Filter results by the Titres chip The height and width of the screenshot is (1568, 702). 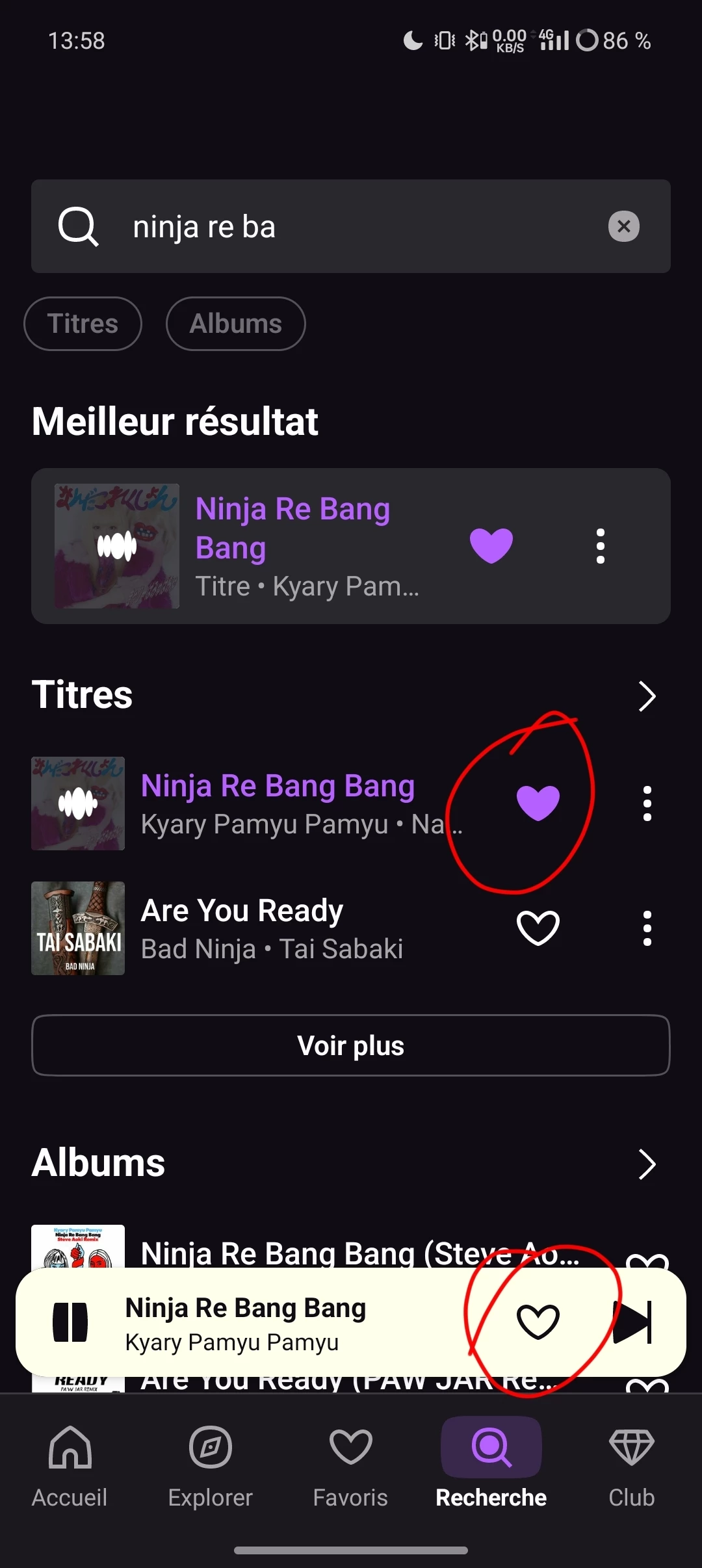click(83, 324)
